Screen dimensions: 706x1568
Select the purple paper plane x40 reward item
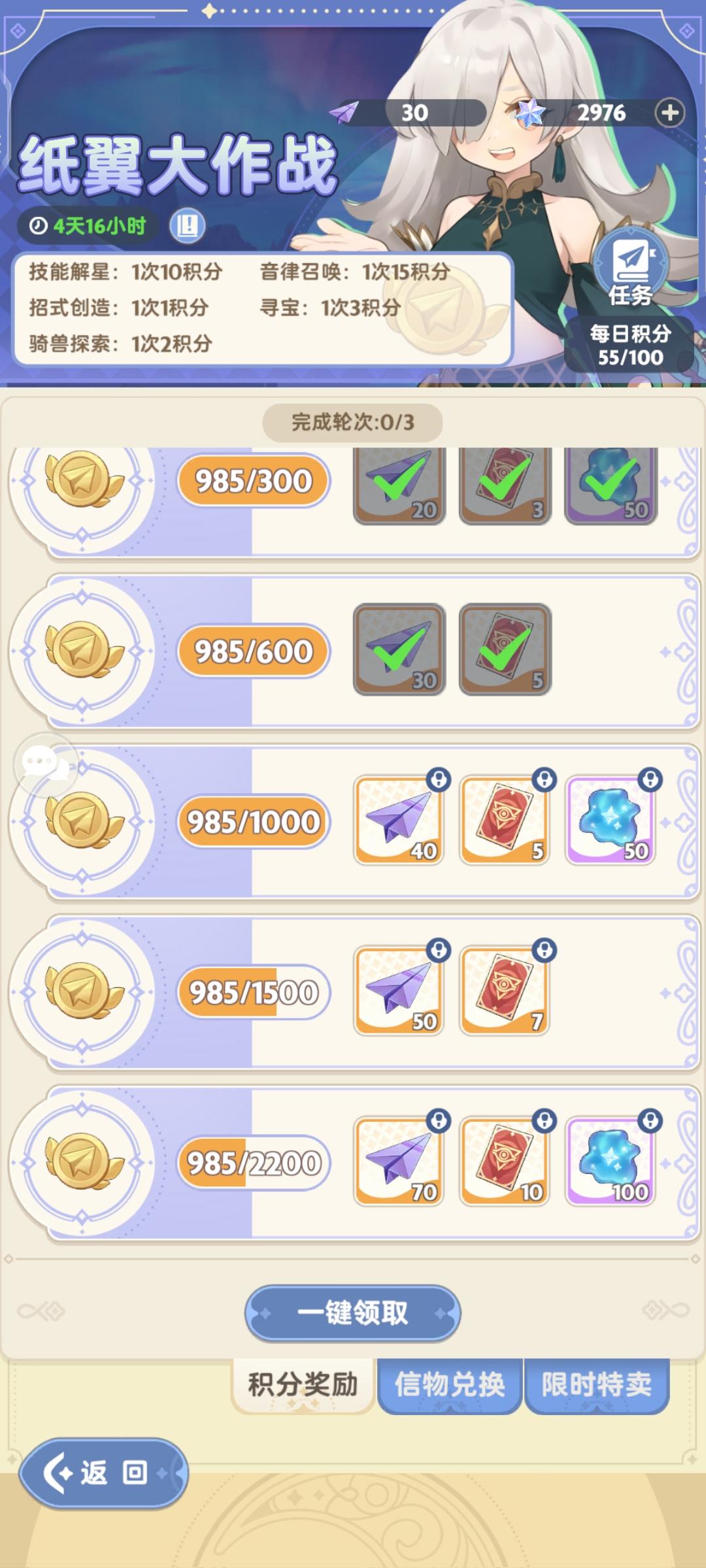pyautogui.click(x=399, y=819)
